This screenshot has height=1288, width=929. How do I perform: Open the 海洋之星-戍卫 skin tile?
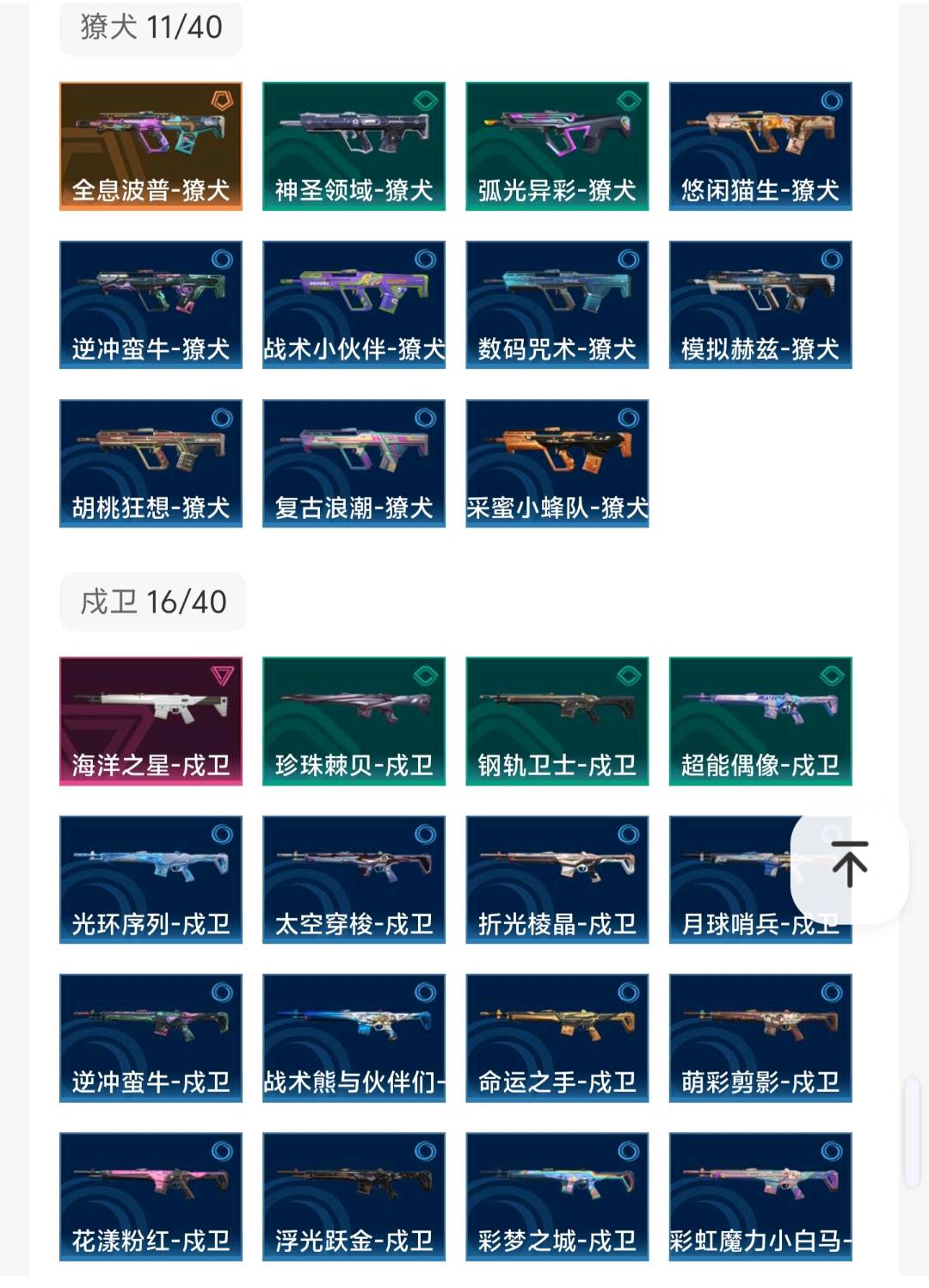pos(151,721)
